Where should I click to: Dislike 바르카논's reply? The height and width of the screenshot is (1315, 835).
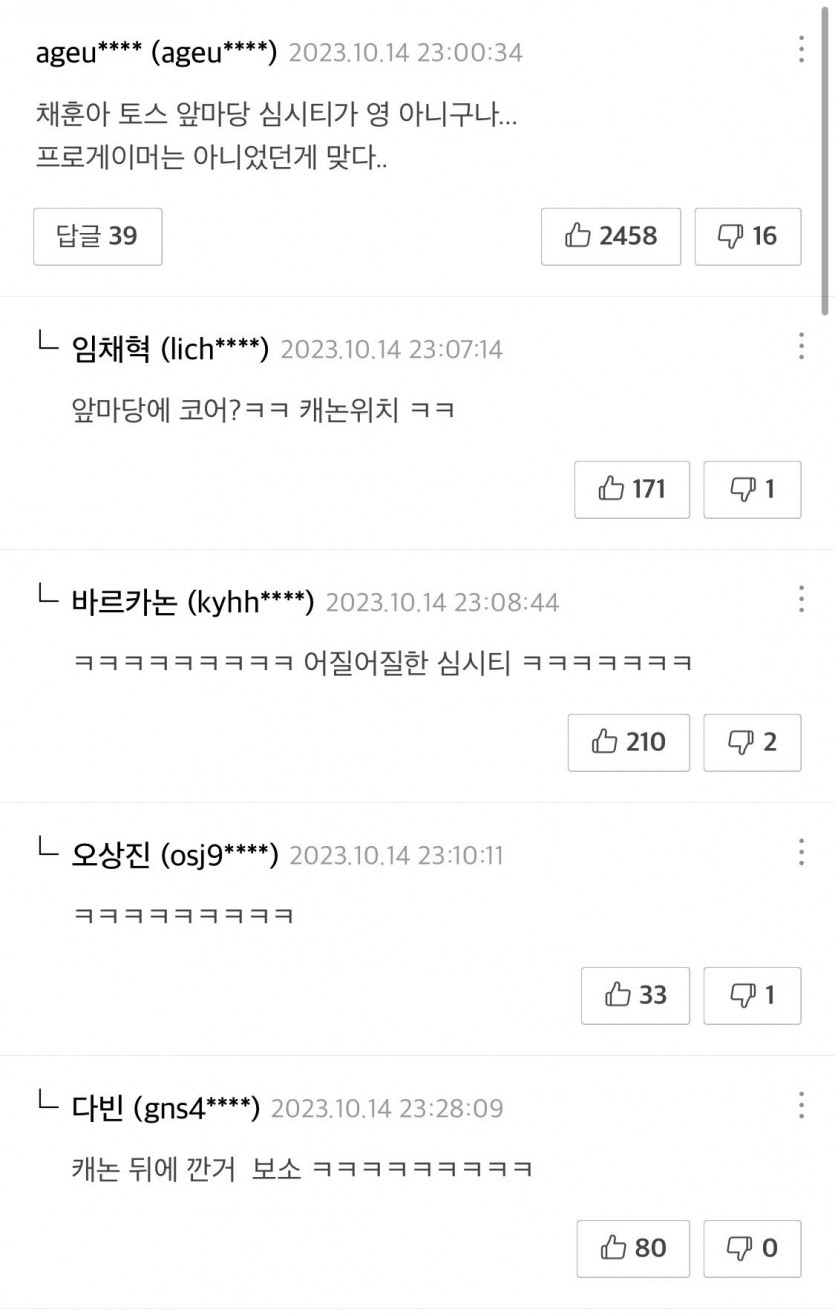coord(752,742)
